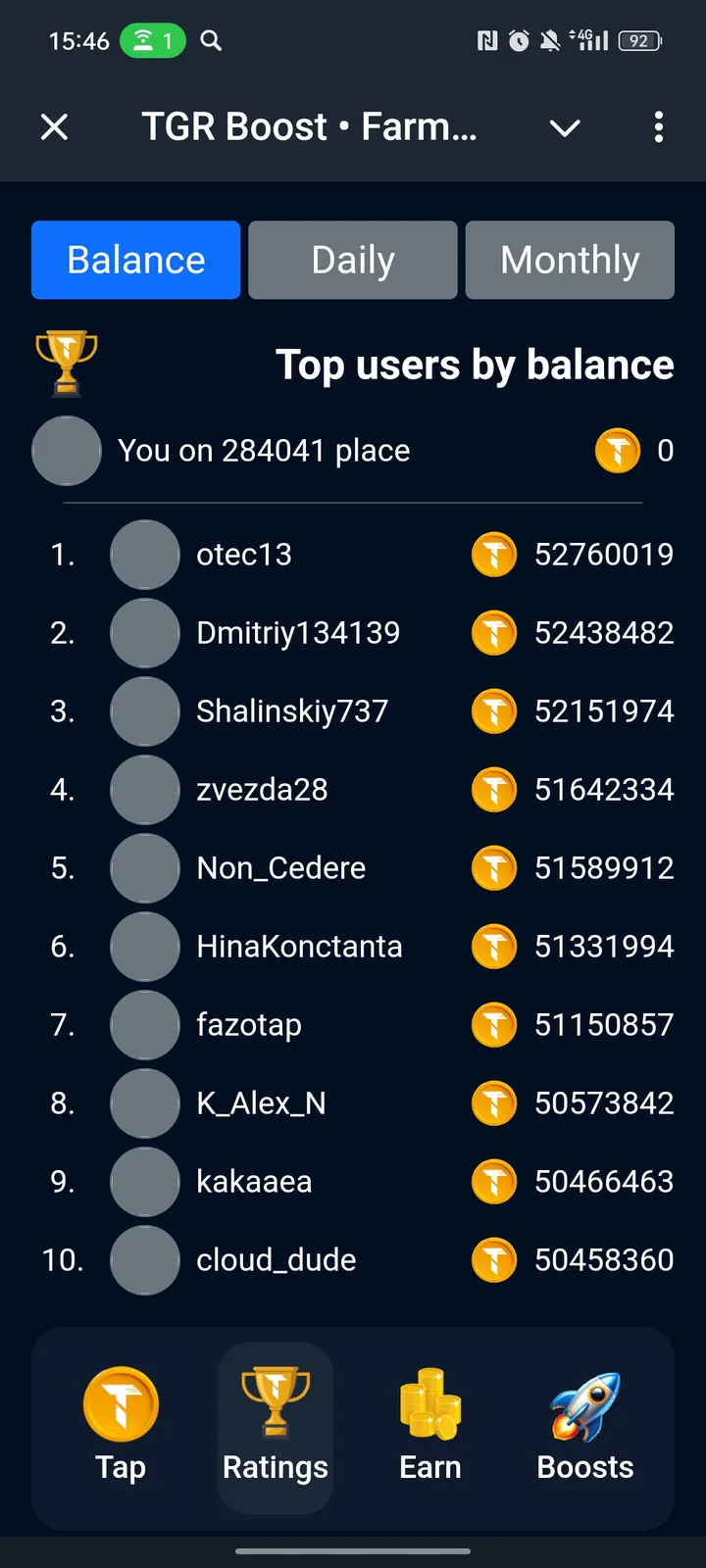Close the TGR Boost mini app

[54, 127]
